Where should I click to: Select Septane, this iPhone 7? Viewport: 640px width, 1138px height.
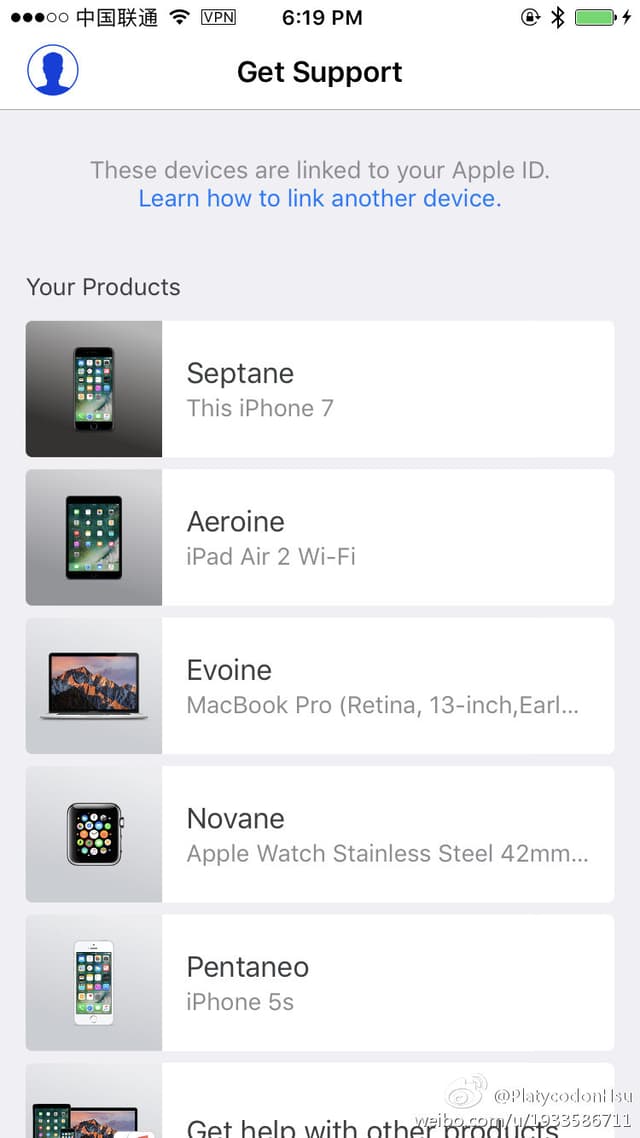[320, 389]
